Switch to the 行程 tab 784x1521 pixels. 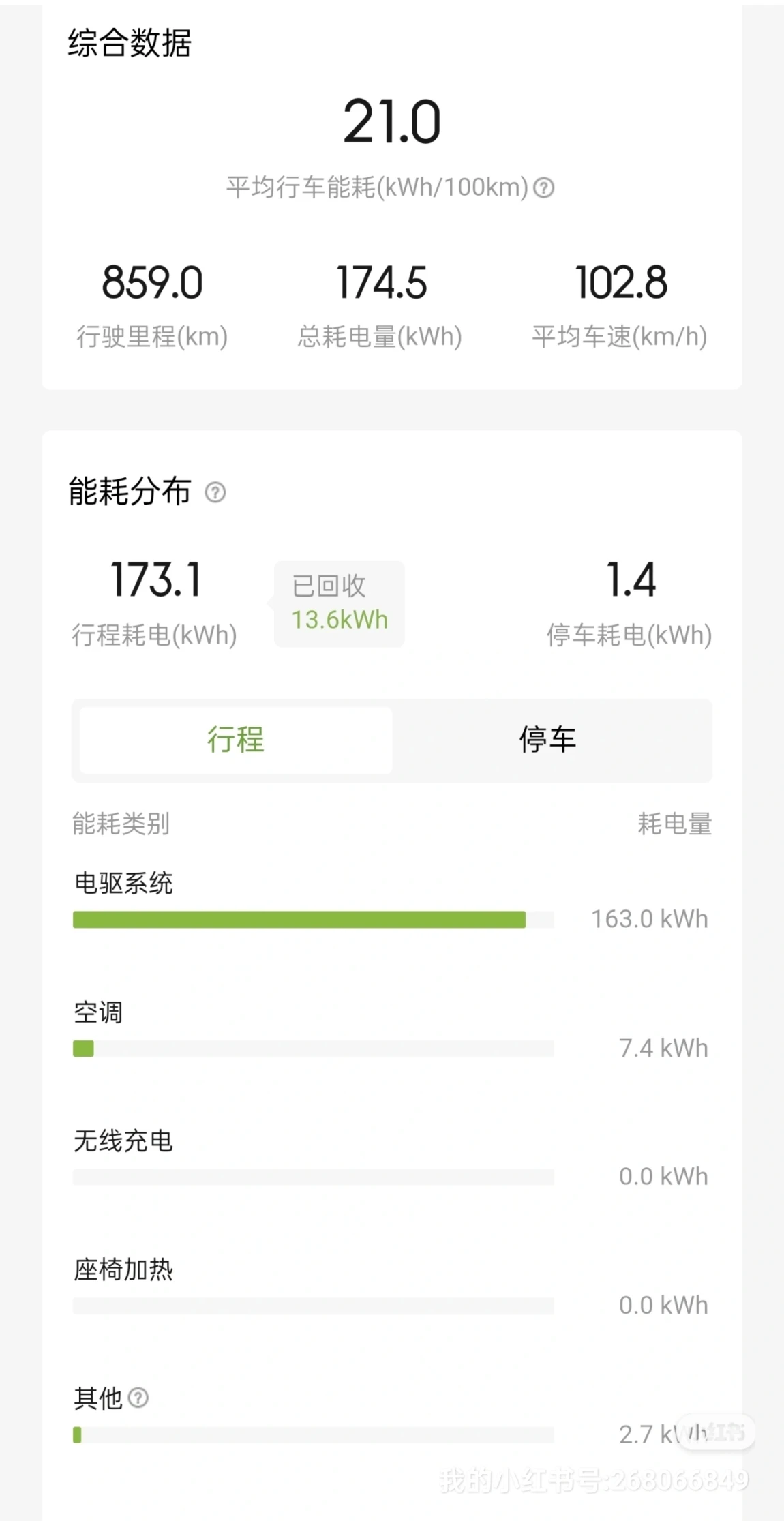(x=236, y=740)
